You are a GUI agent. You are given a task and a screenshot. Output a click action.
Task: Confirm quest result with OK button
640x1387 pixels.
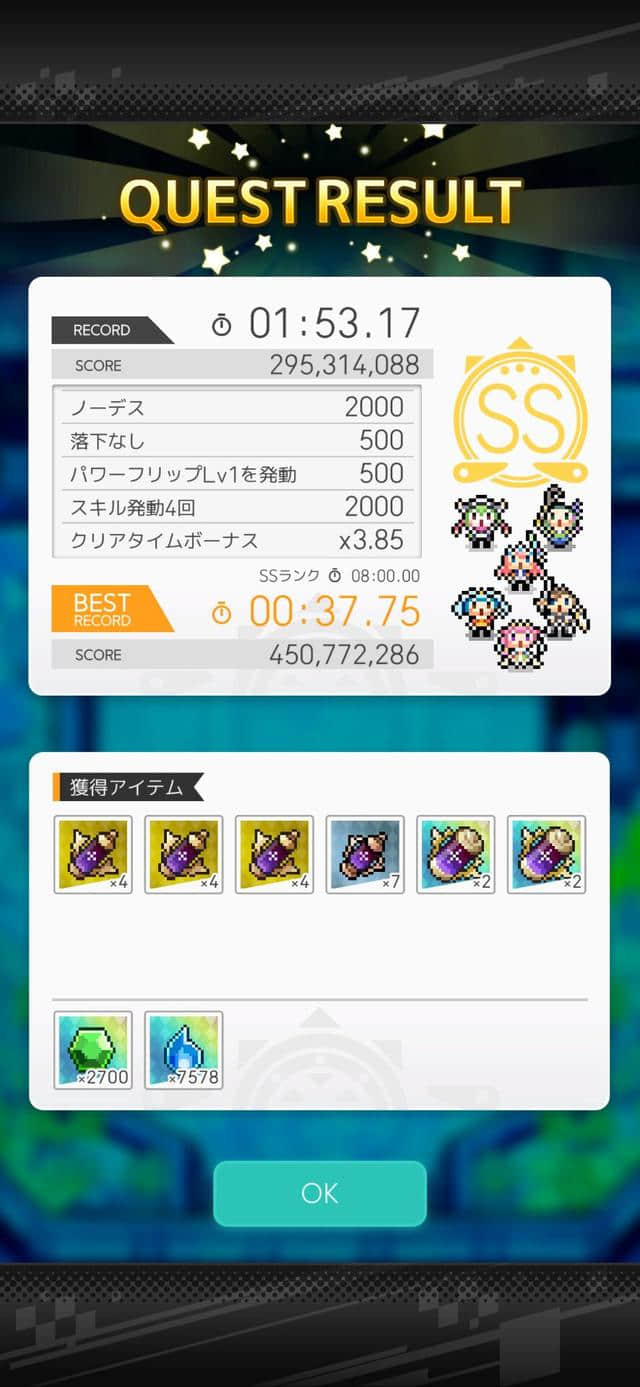click(320, 1193)
